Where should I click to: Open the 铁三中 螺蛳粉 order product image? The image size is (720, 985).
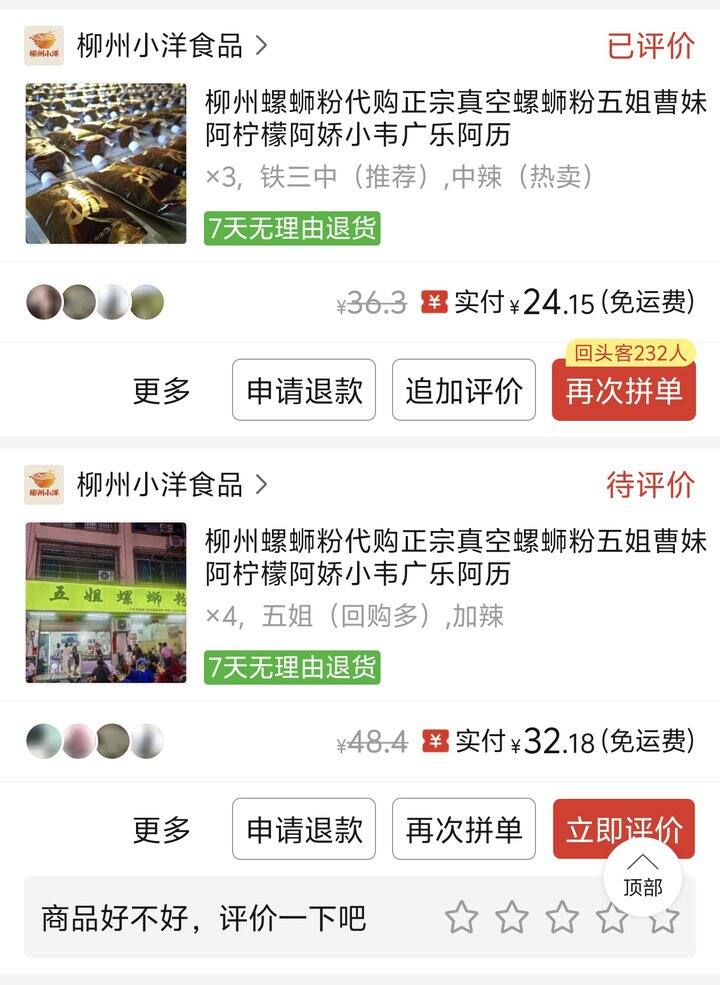click(106, 163)
